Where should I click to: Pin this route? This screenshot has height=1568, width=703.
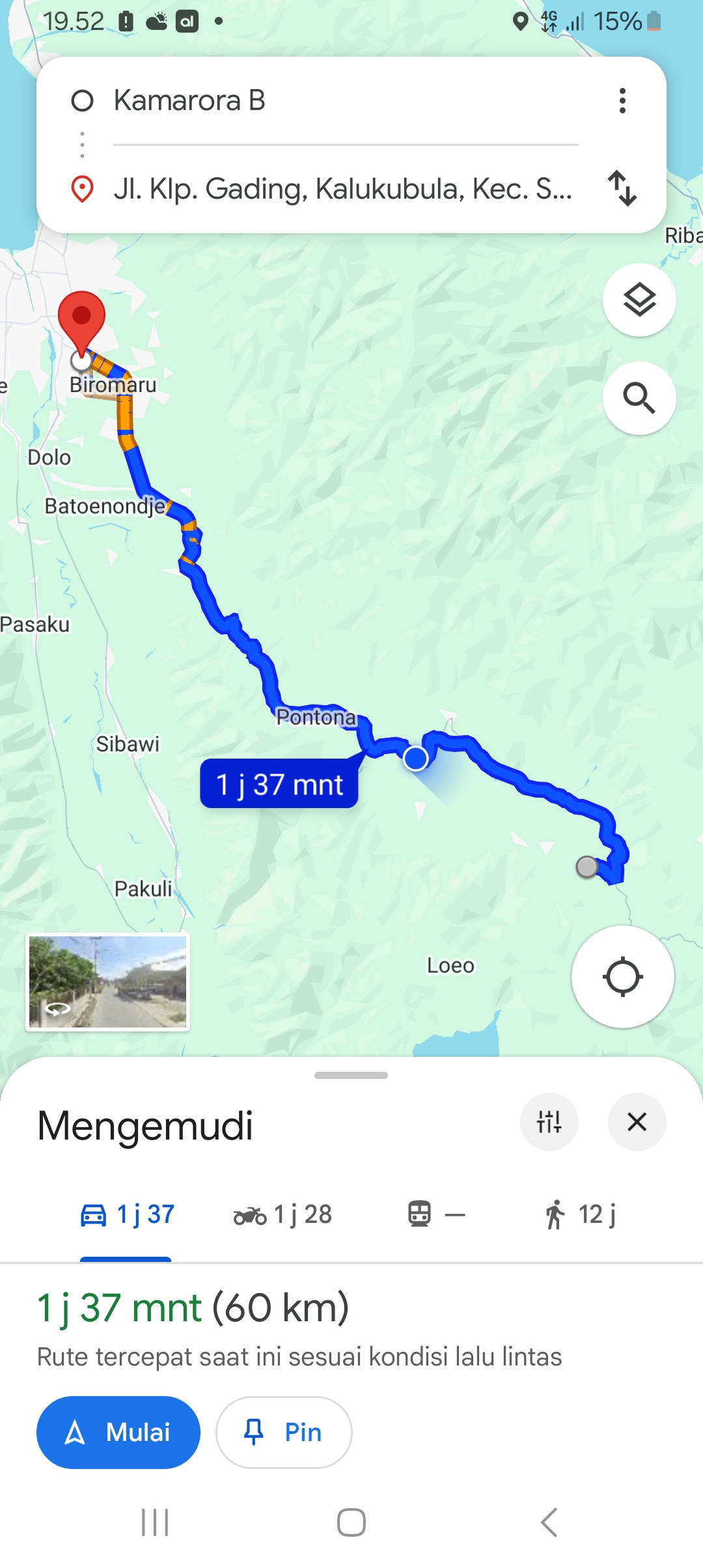tap(284, 1433)
